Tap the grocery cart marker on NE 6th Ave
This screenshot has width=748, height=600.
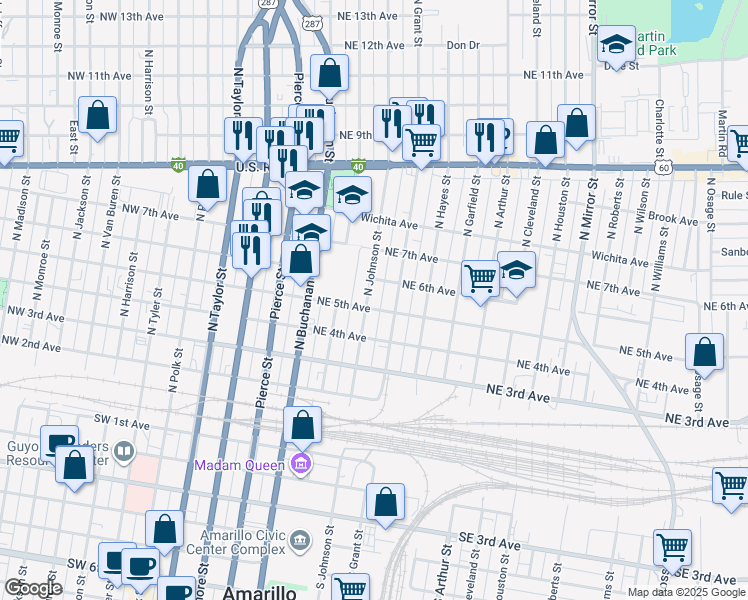click(481, 278)
